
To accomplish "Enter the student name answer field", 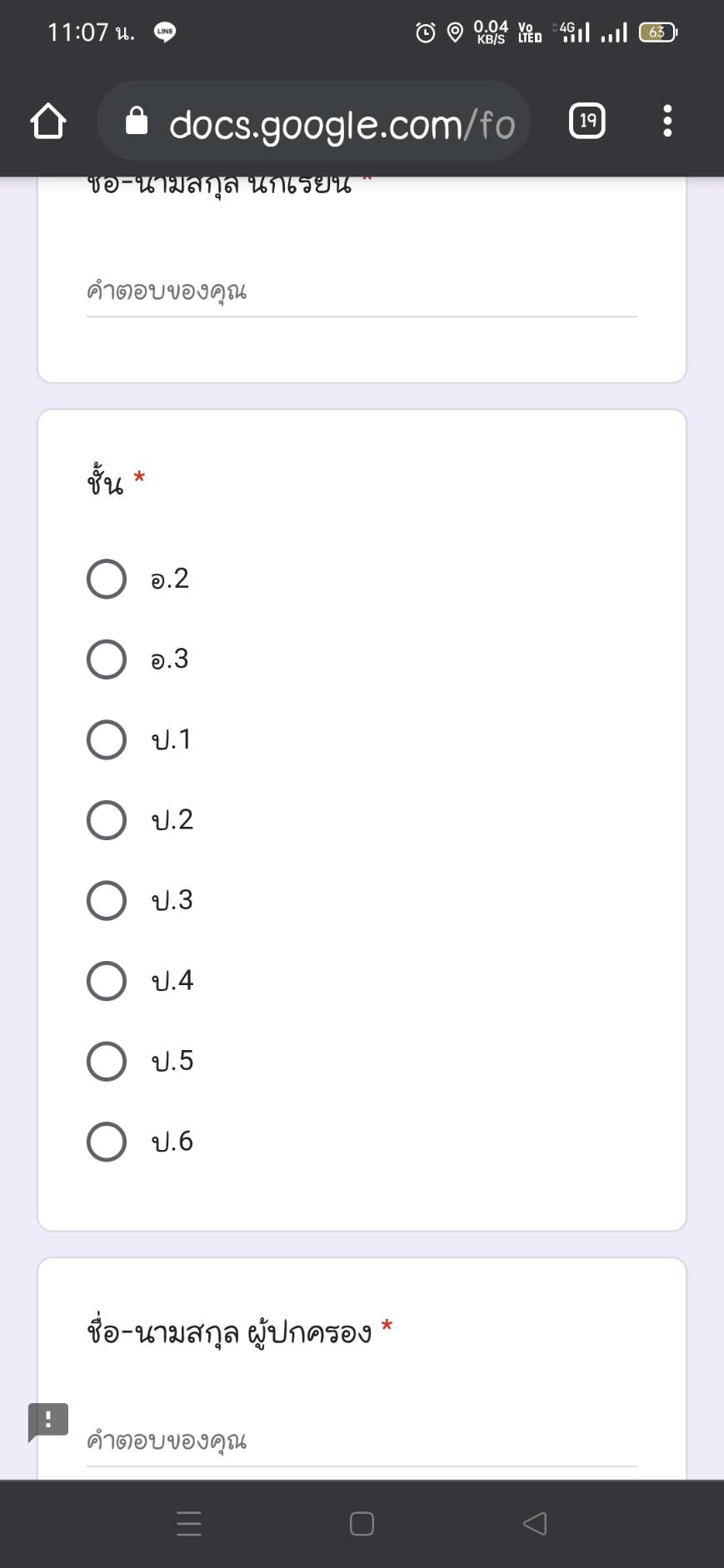I will coord(362,291).
